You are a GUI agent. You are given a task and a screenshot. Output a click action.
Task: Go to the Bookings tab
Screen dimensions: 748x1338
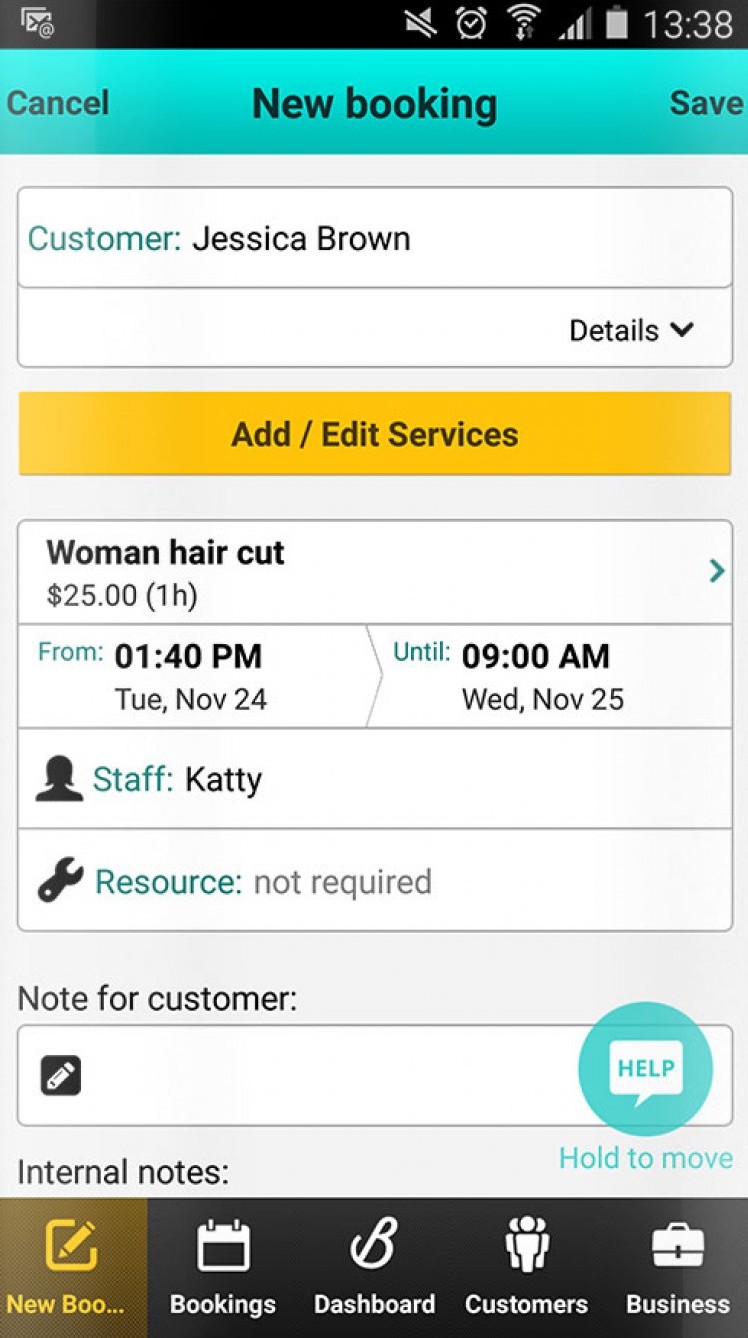click(222, 1267)
